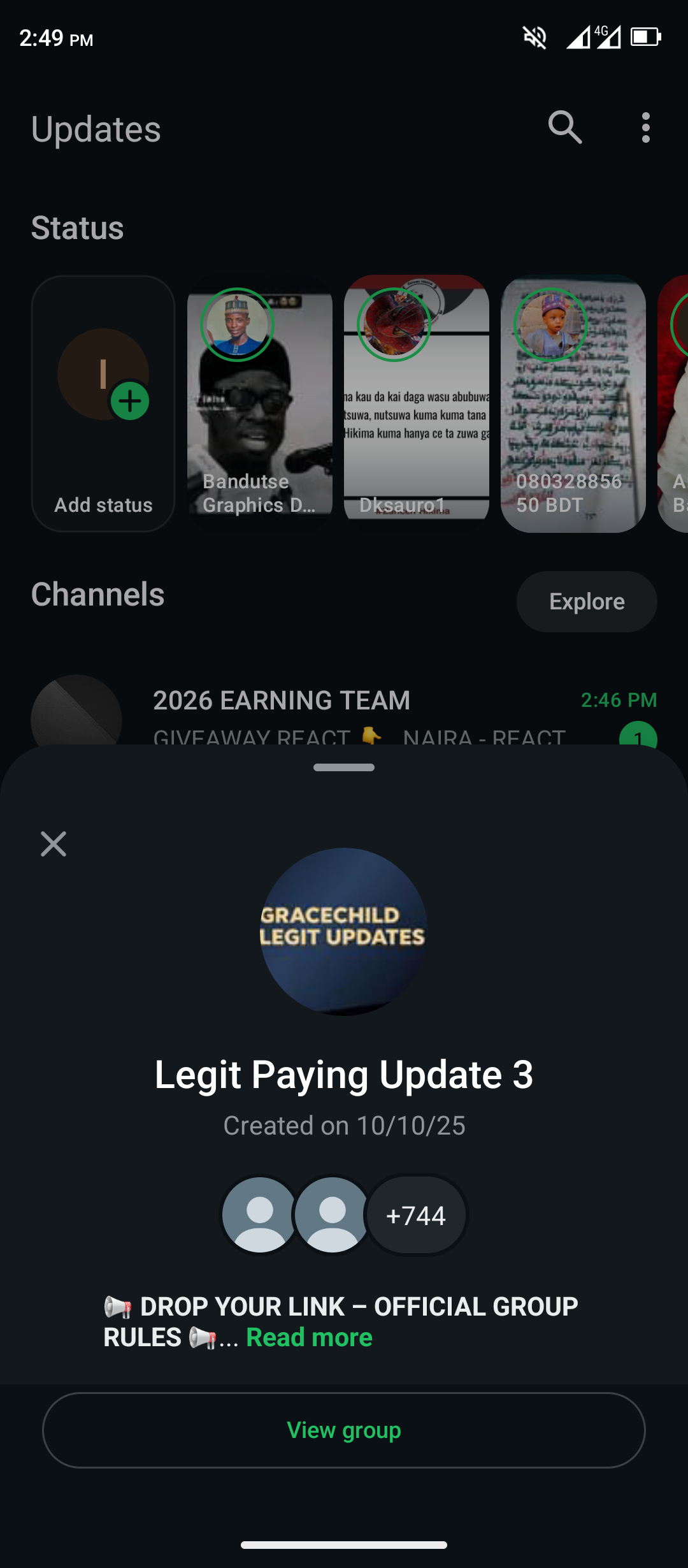Close the group preview sheet
The height and width of the screenshot is (1568, 688).
54,844
